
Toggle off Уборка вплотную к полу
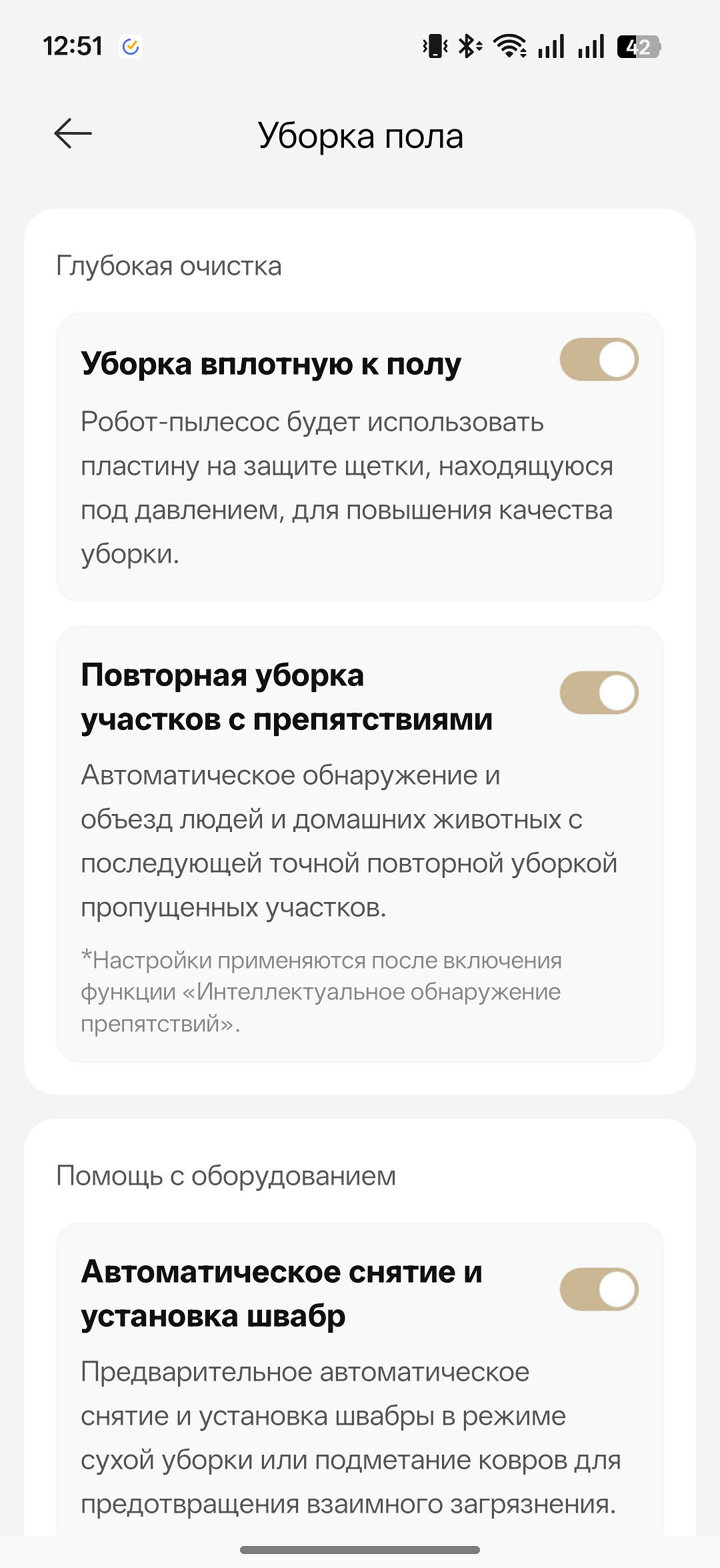[x=599, y=360]
